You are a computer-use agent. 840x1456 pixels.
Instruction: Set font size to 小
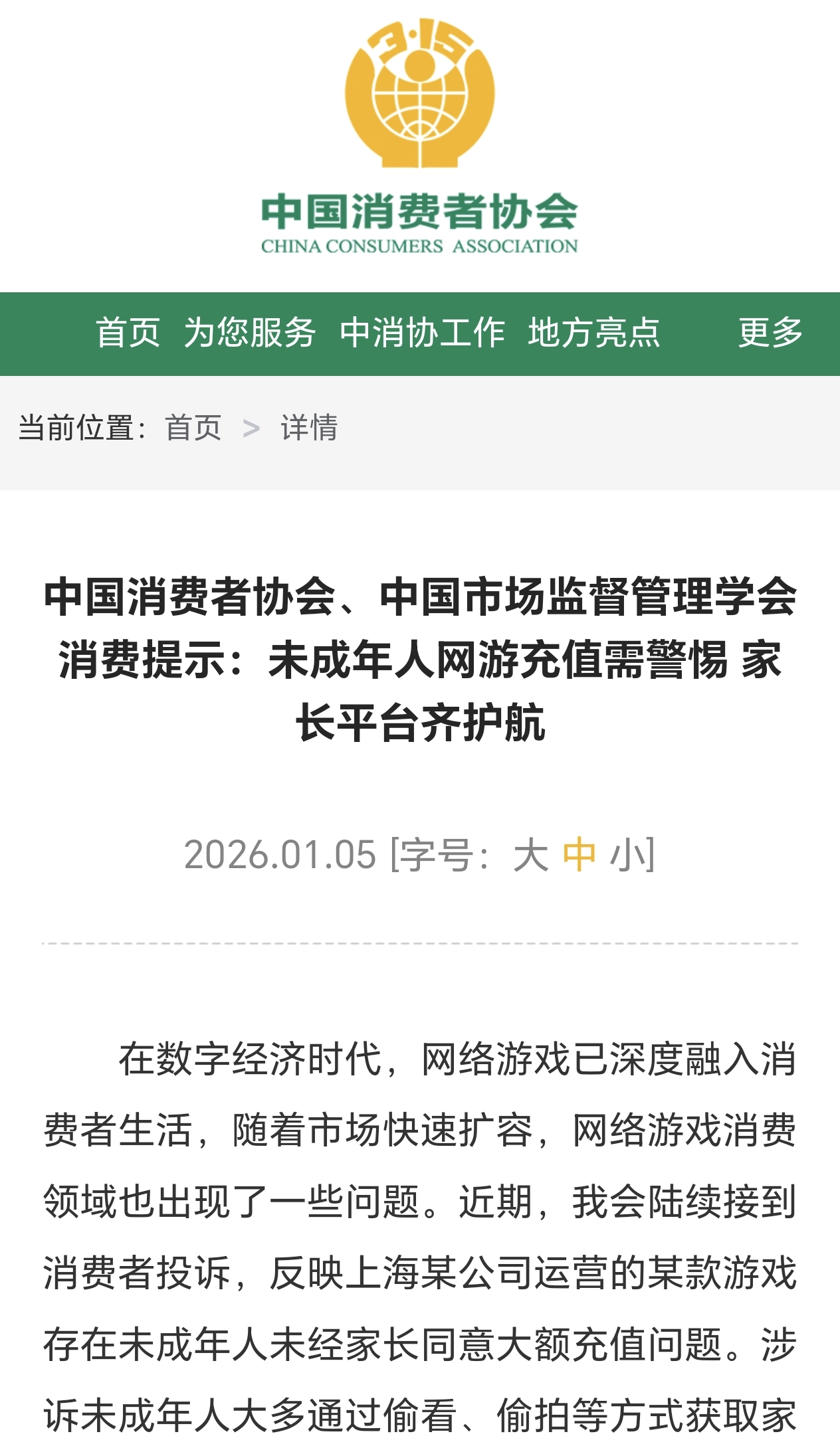[627, 854]
